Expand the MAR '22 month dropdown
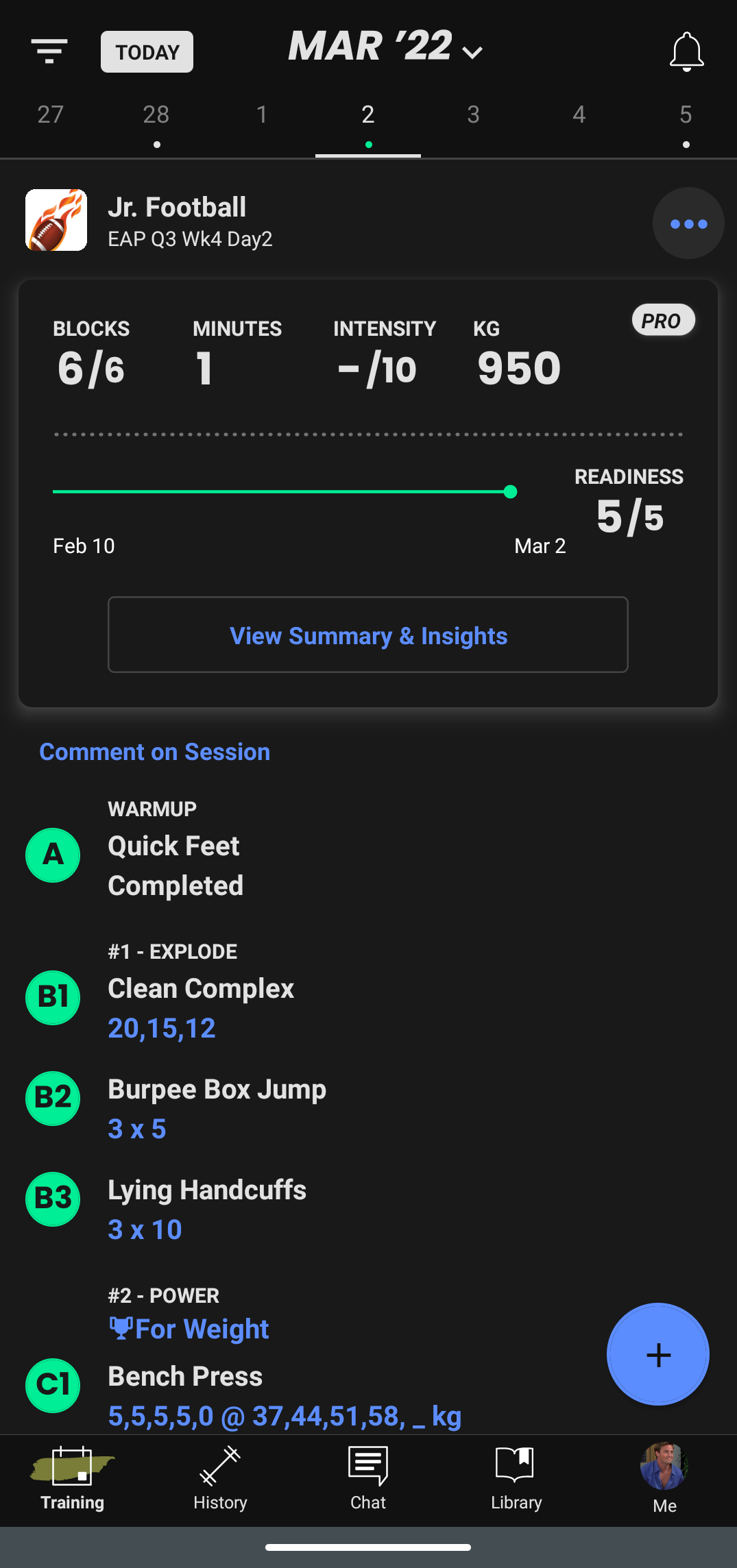Screen dimensions: 737x1568 click(385, 47)
